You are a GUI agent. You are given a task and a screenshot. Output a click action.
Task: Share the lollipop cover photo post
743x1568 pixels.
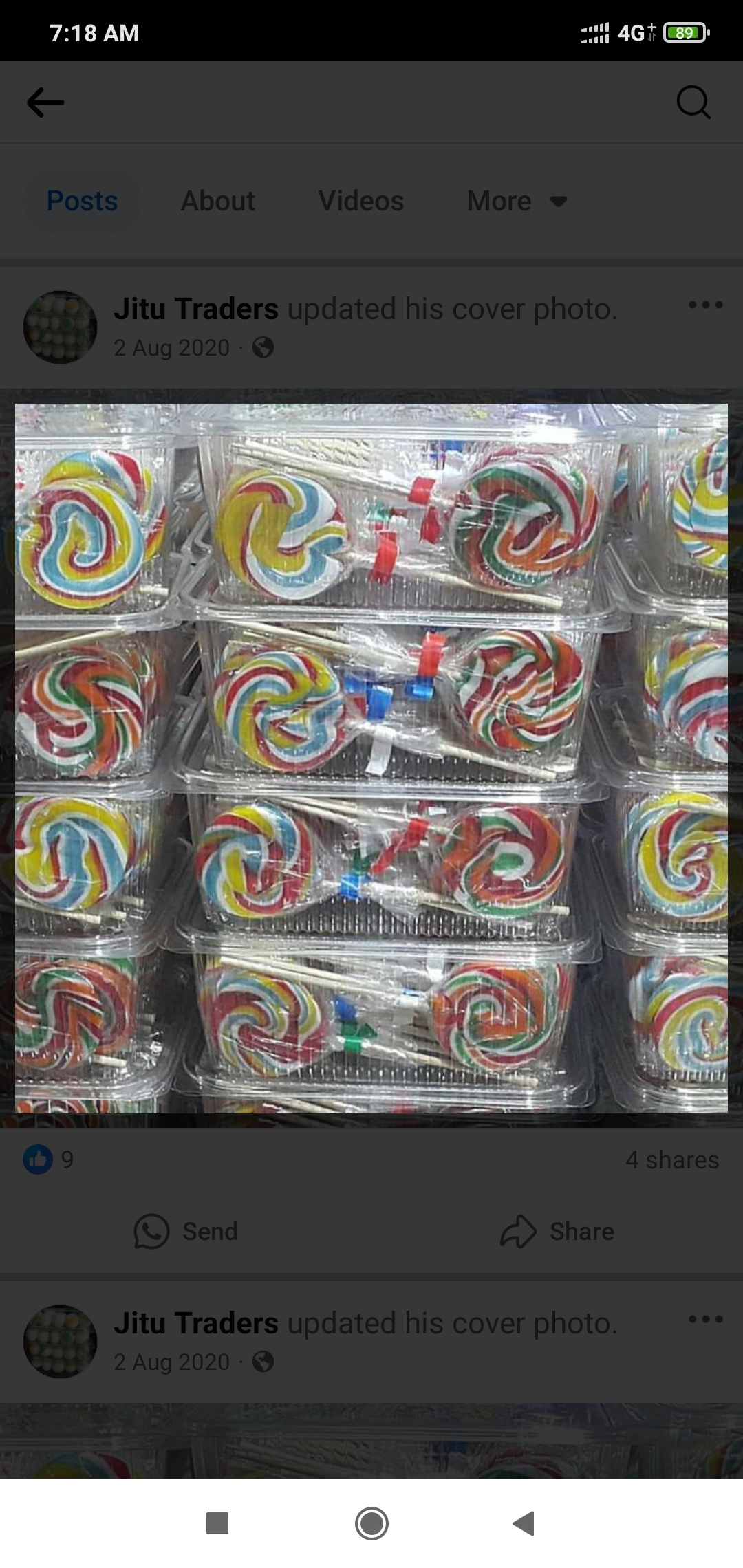coord(557,1231)
